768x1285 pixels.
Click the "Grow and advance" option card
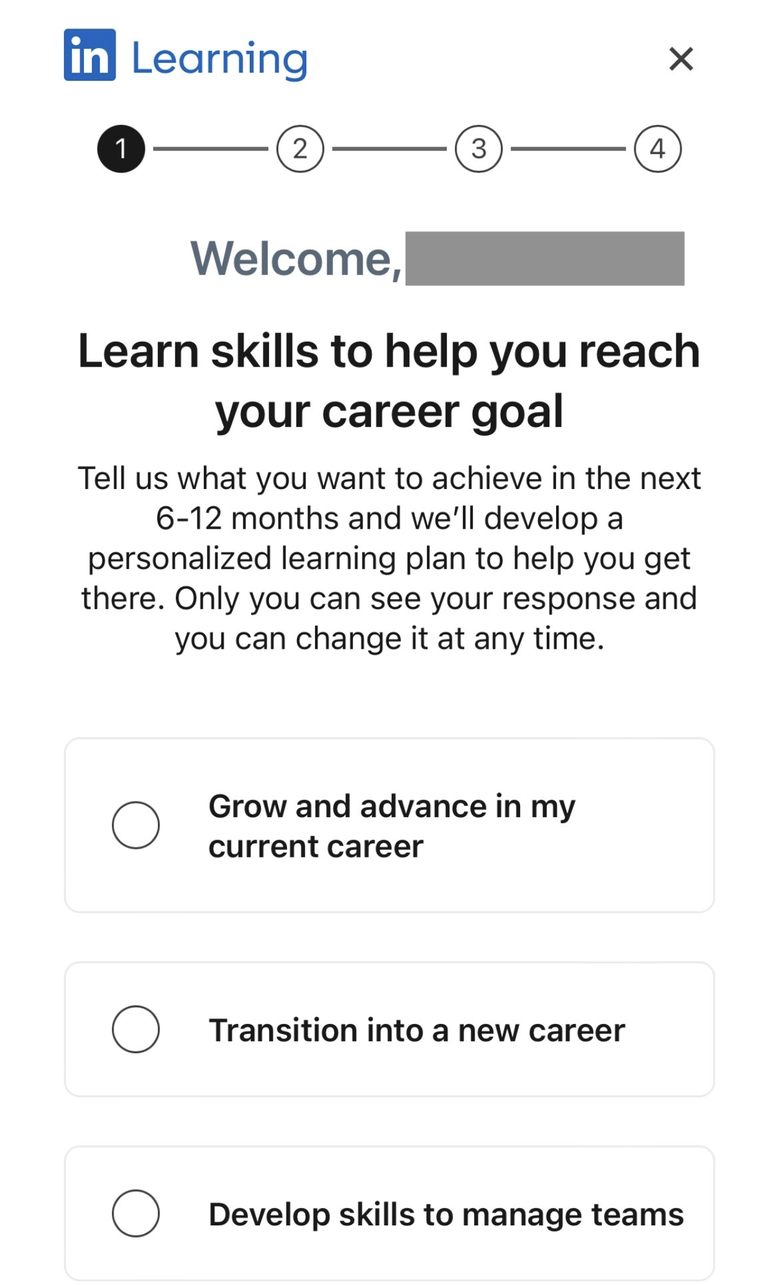coord(388,825)
